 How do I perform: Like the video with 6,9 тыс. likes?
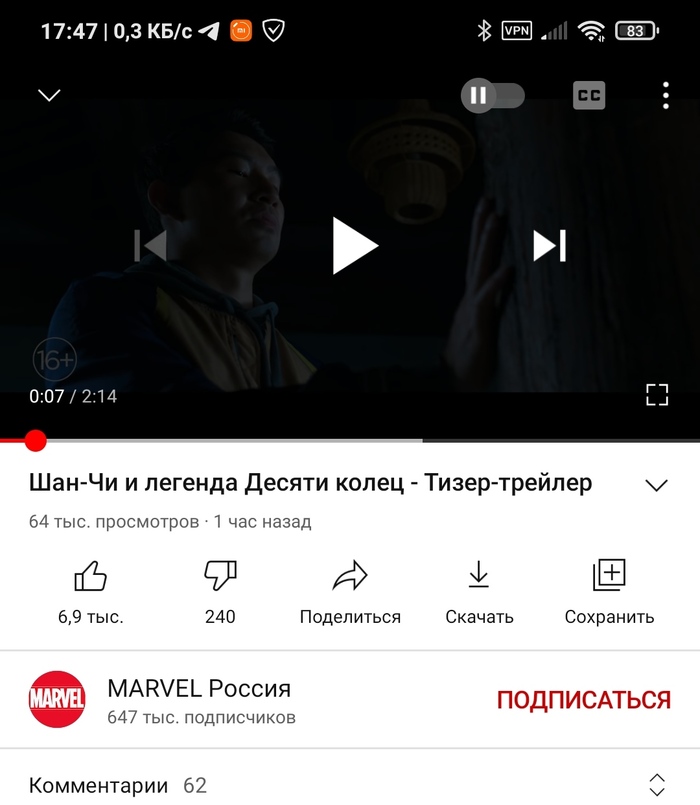[91, 590]
